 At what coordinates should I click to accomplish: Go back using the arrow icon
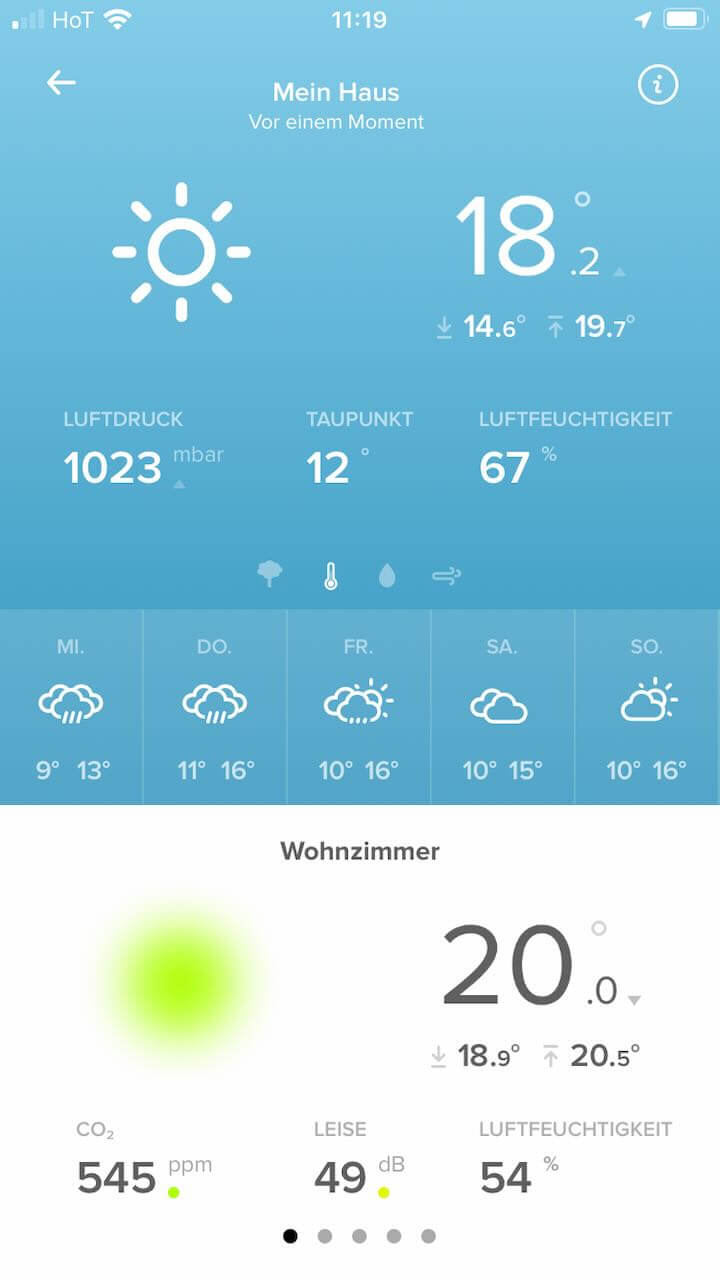coord(61,83)
